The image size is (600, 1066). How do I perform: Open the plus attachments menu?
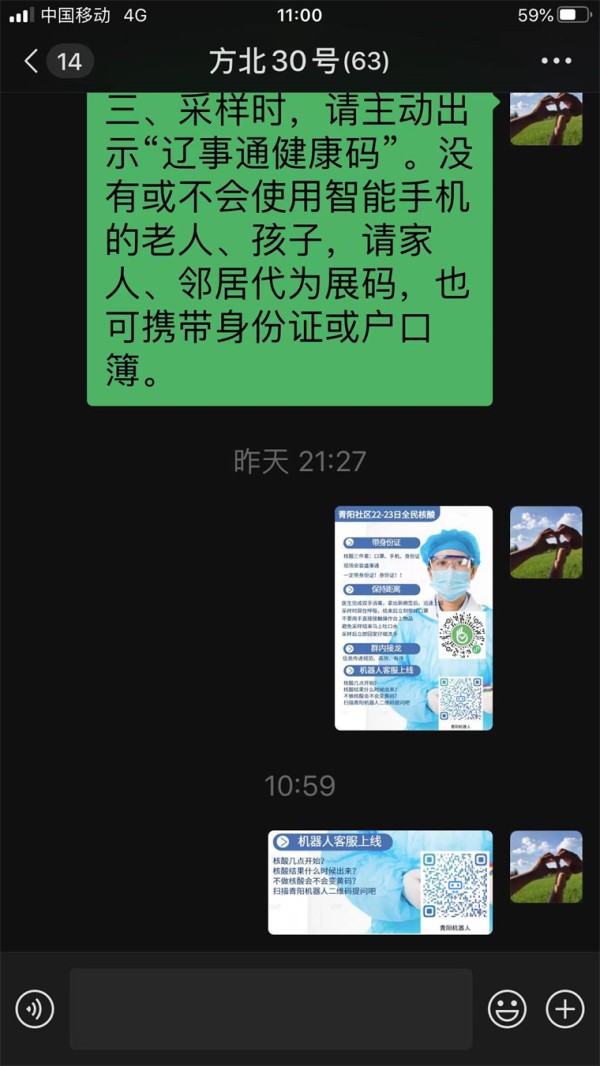coord(565,1009)
